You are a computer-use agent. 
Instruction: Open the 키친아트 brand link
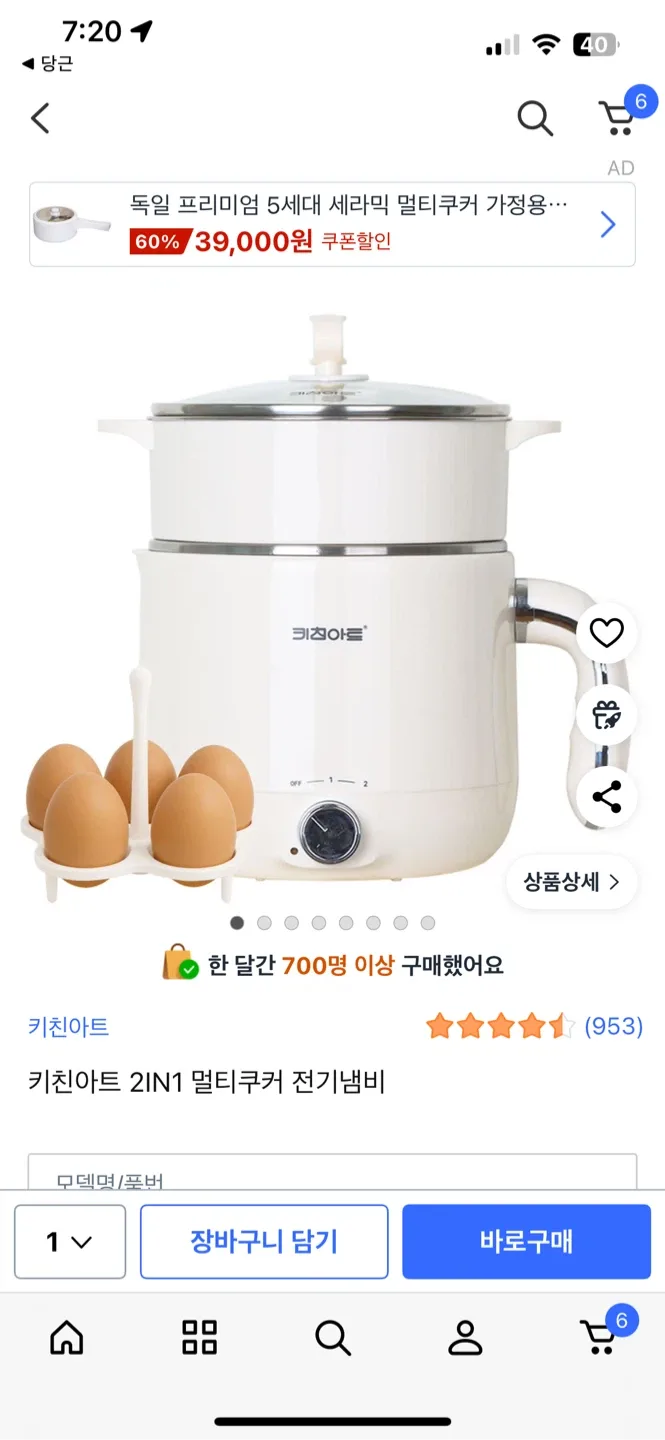point(68,1026)
